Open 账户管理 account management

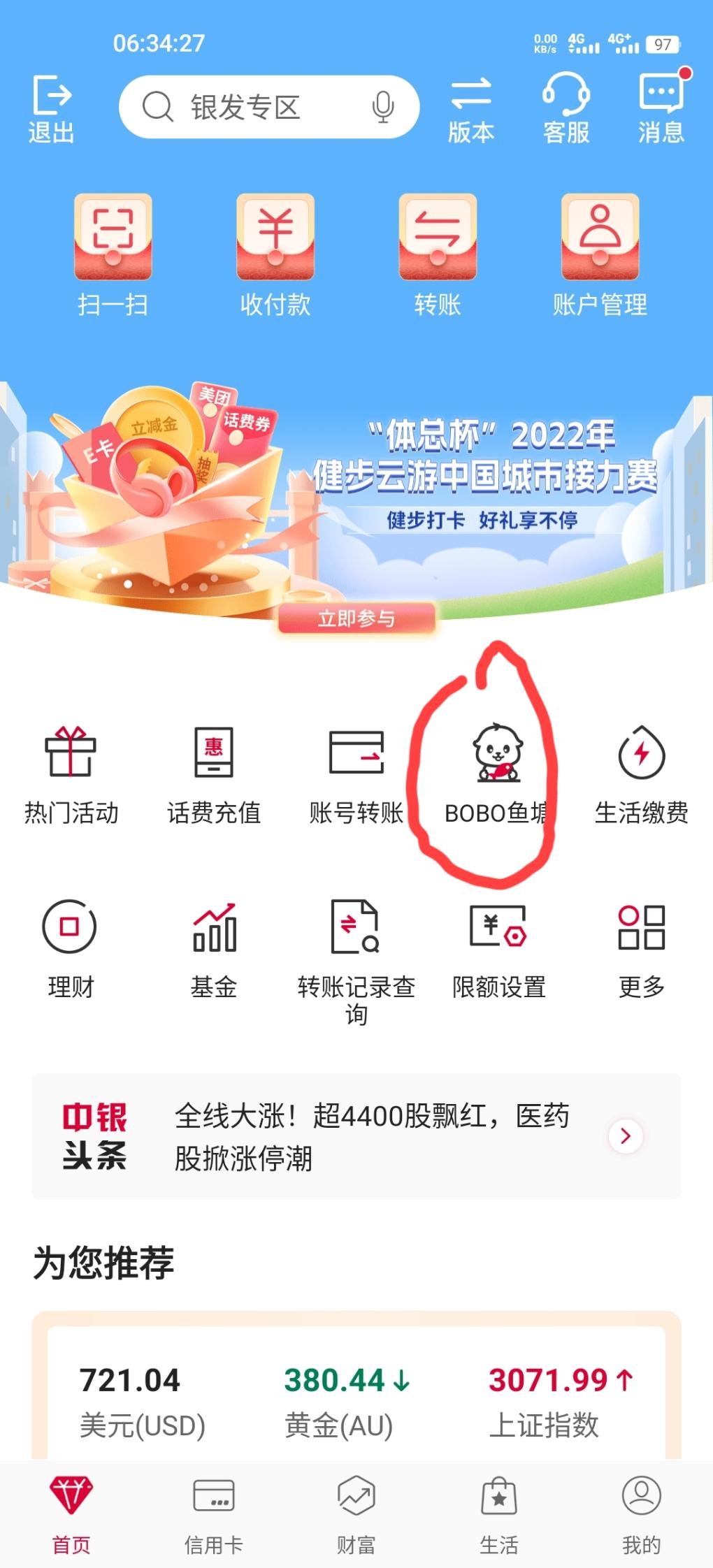600,256
